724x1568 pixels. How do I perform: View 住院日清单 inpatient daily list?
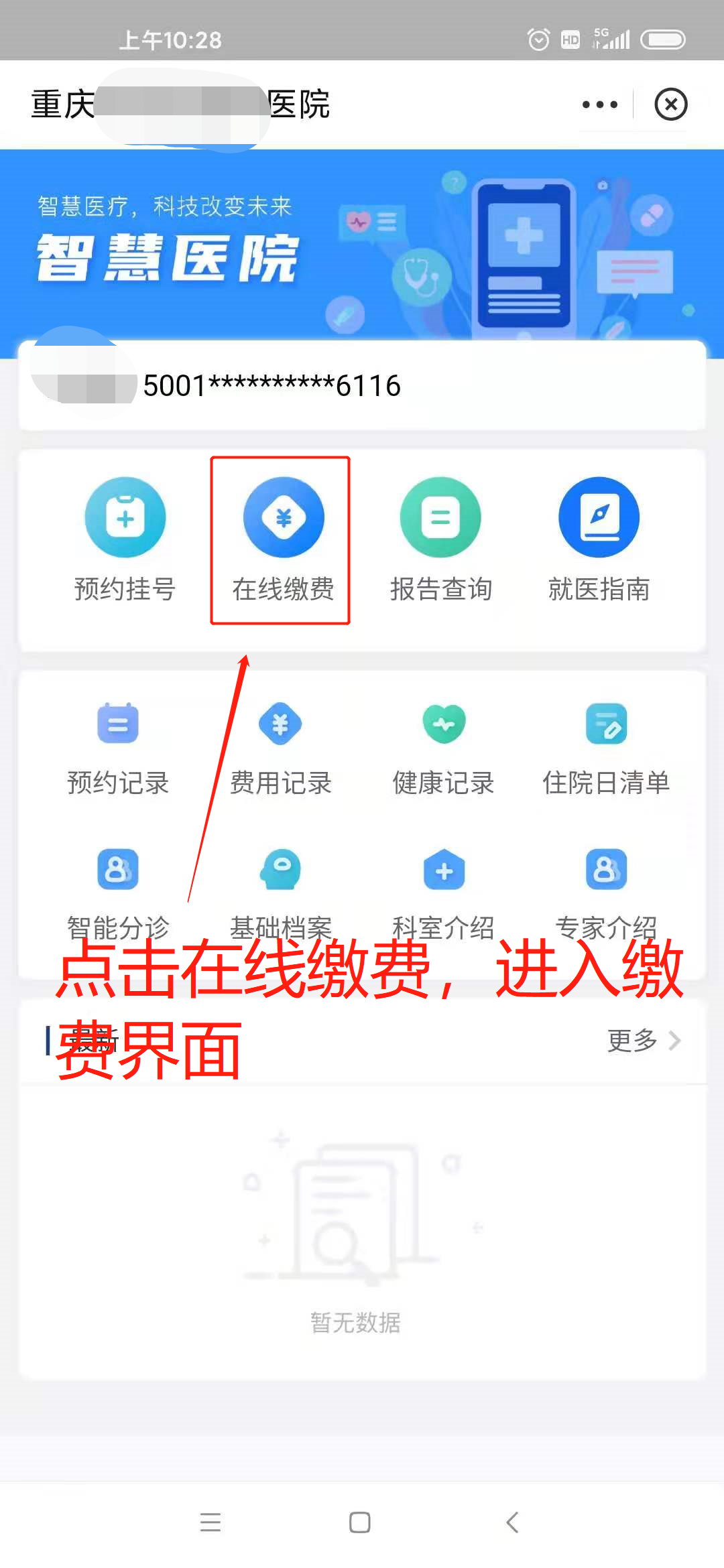pos(606,747)
